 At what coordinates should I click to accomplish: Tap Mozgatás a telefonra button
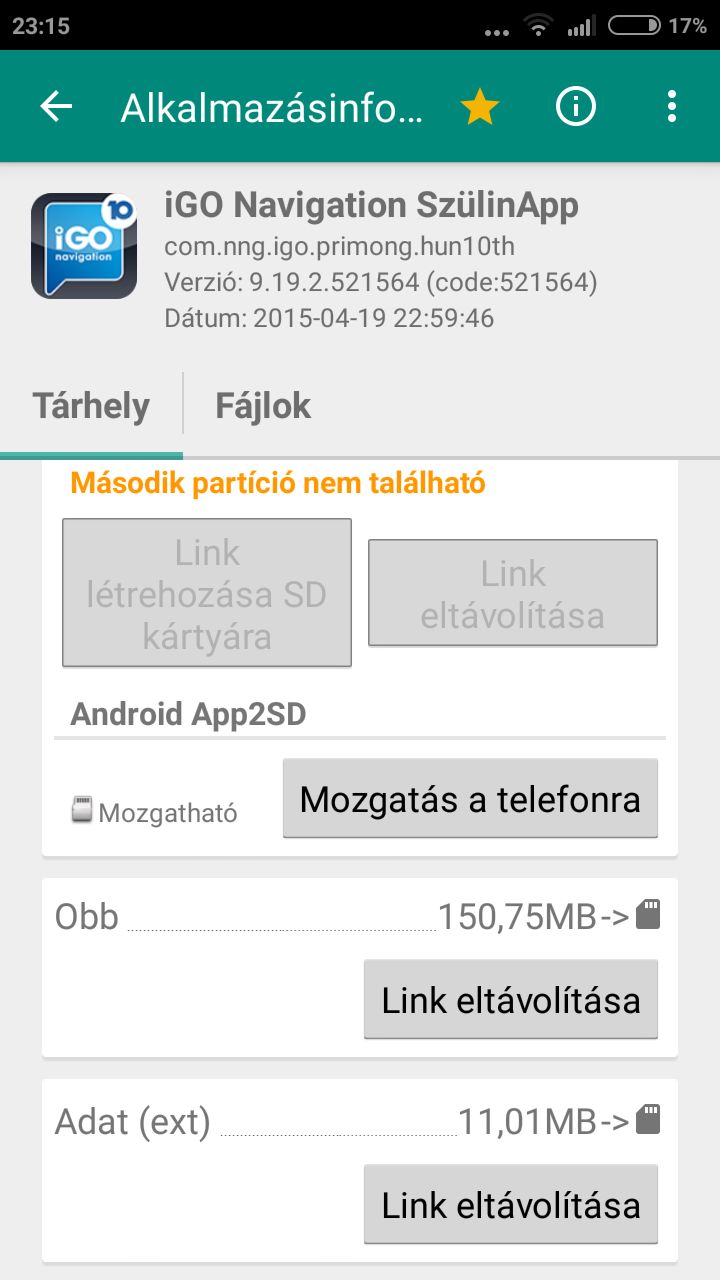[470, 798]
